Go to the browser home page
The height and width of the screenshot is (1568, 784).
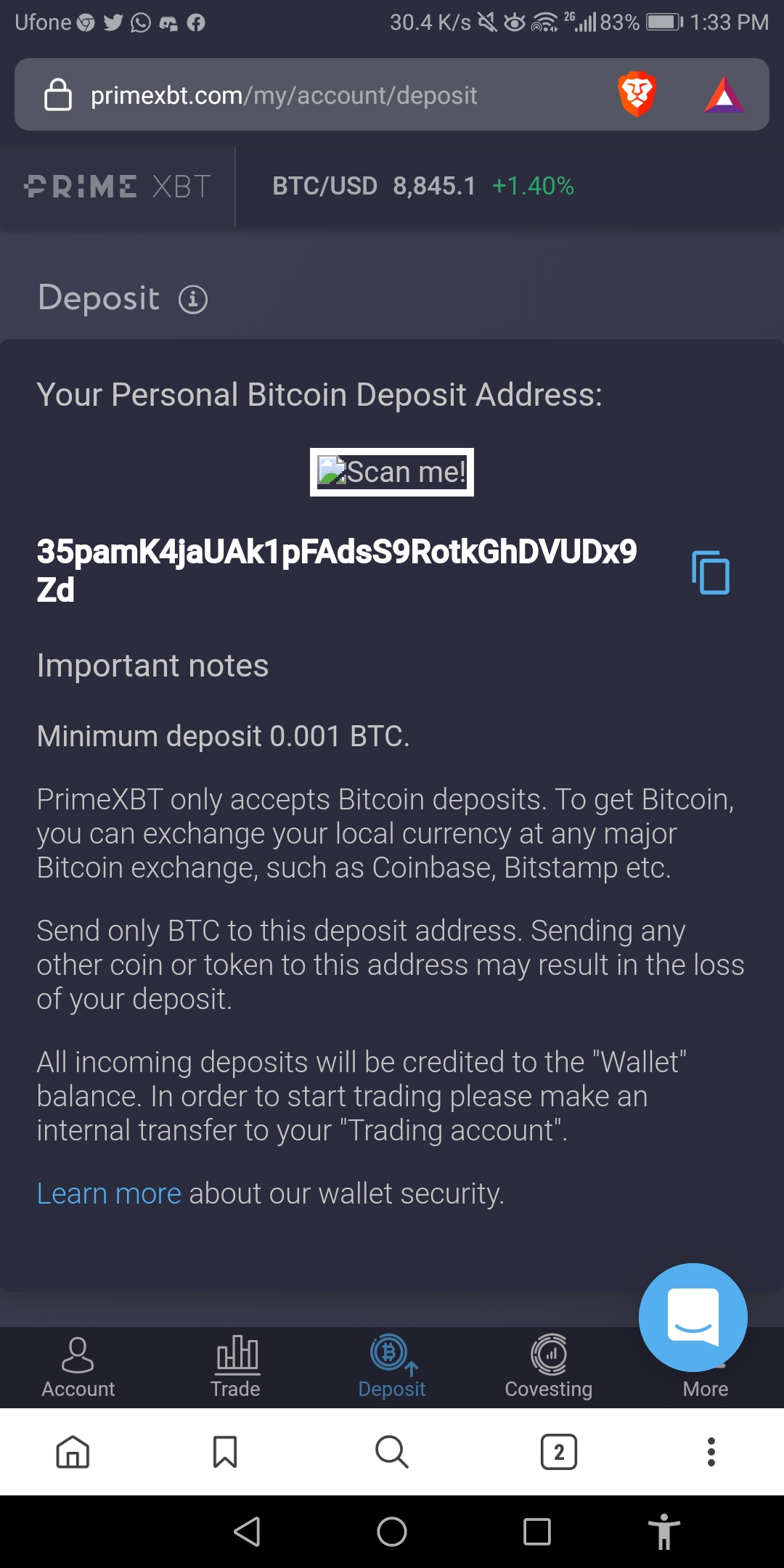click(x=73, y=1452)
